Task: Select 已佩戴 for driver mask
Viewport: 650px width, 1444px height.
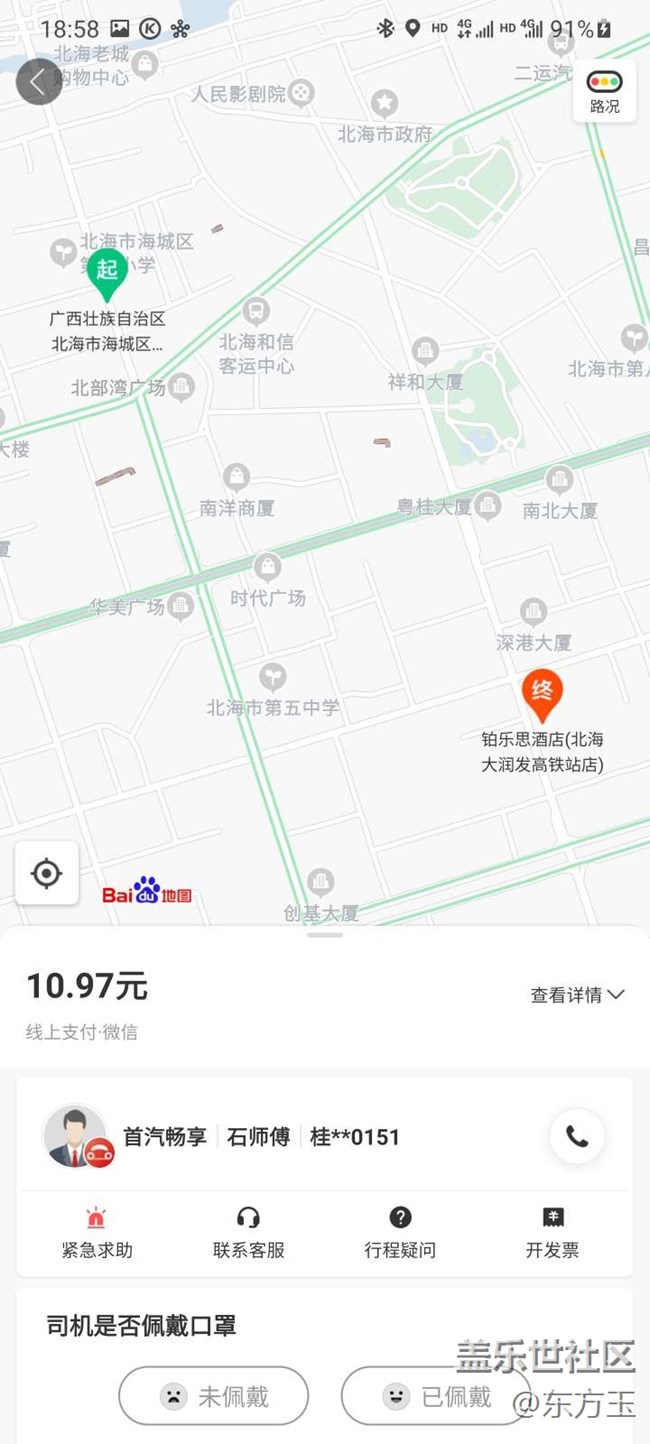Action: coord(436,1396)
